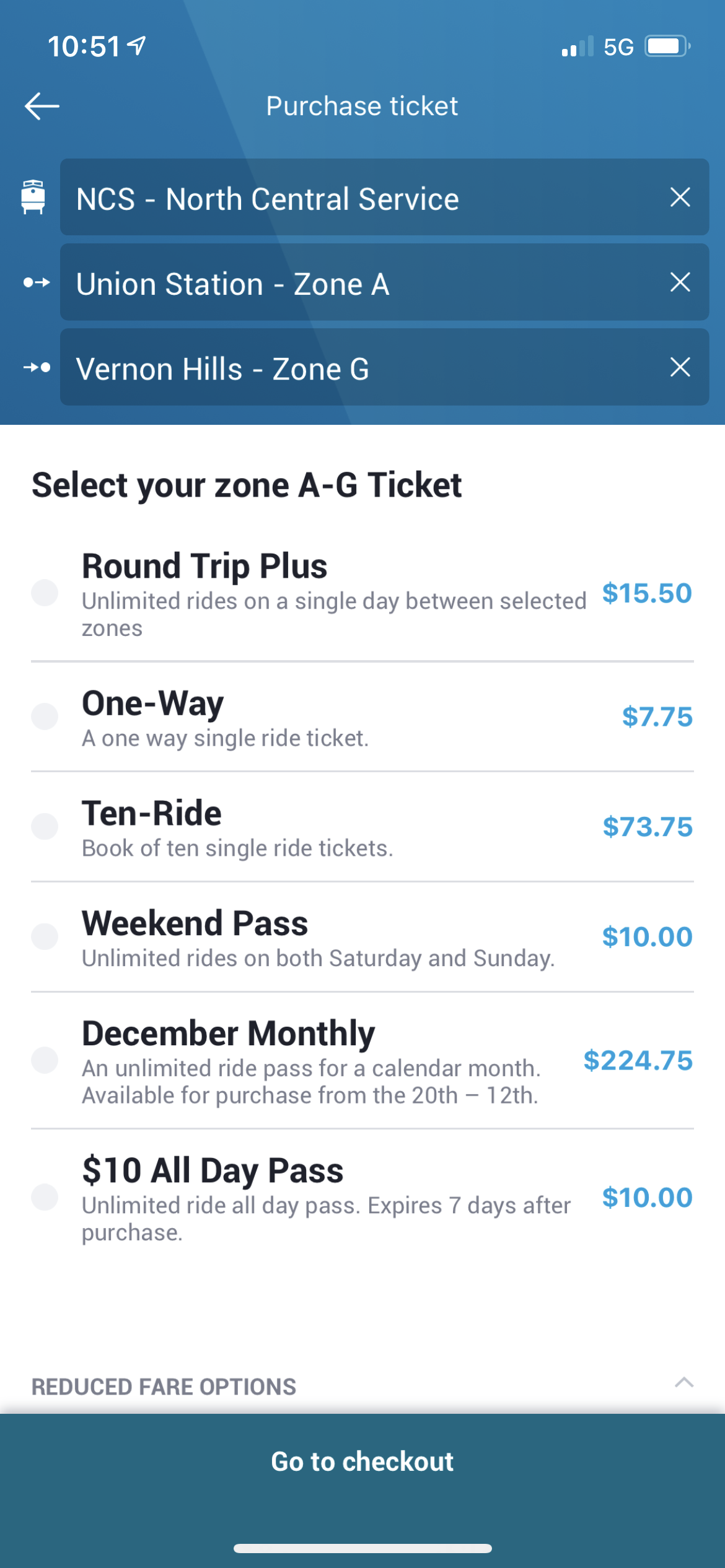Toggle the Reduced Fare Options section
The width and height of the screenshot is (725, 1568).
(362, 1386)
